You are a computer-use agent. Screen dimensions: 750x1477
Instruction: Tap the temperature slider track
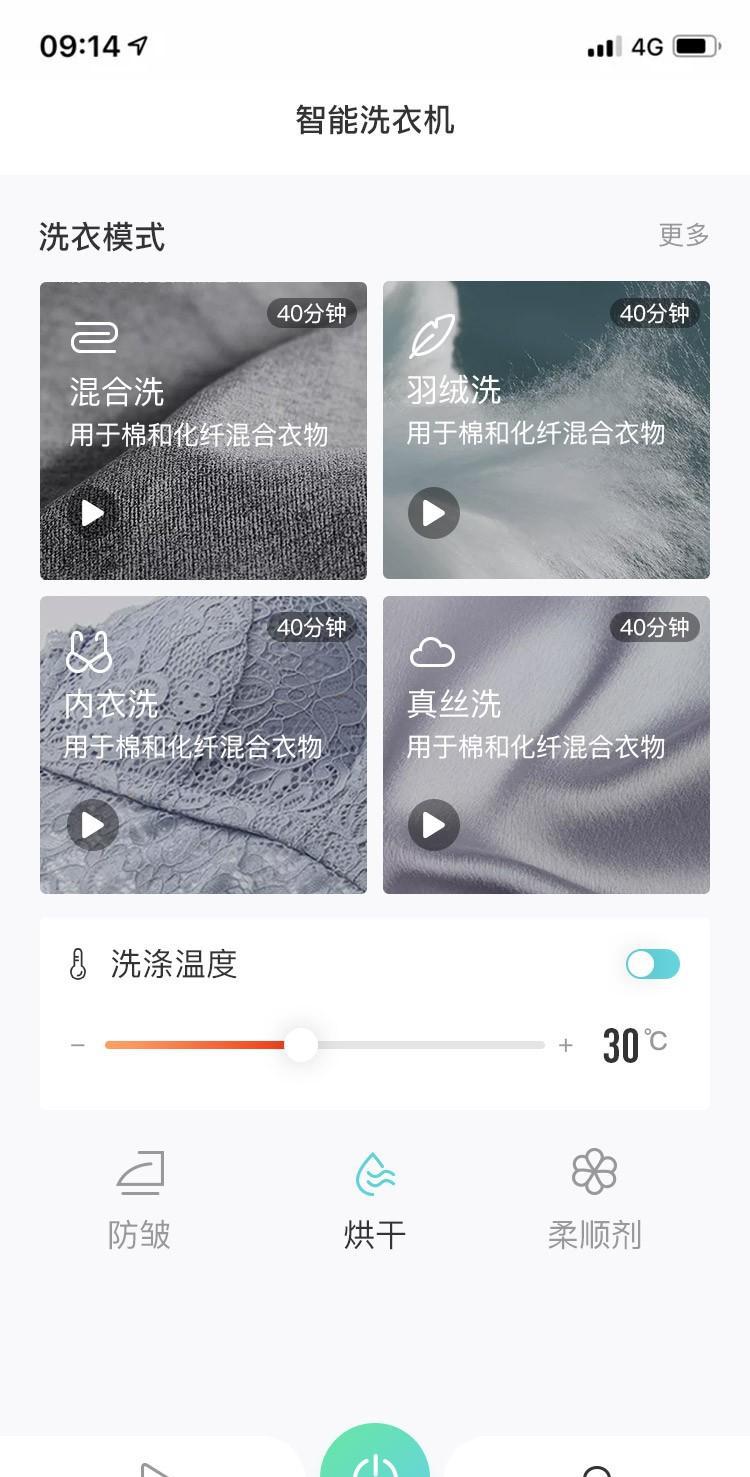click(x=325, y=1045)
